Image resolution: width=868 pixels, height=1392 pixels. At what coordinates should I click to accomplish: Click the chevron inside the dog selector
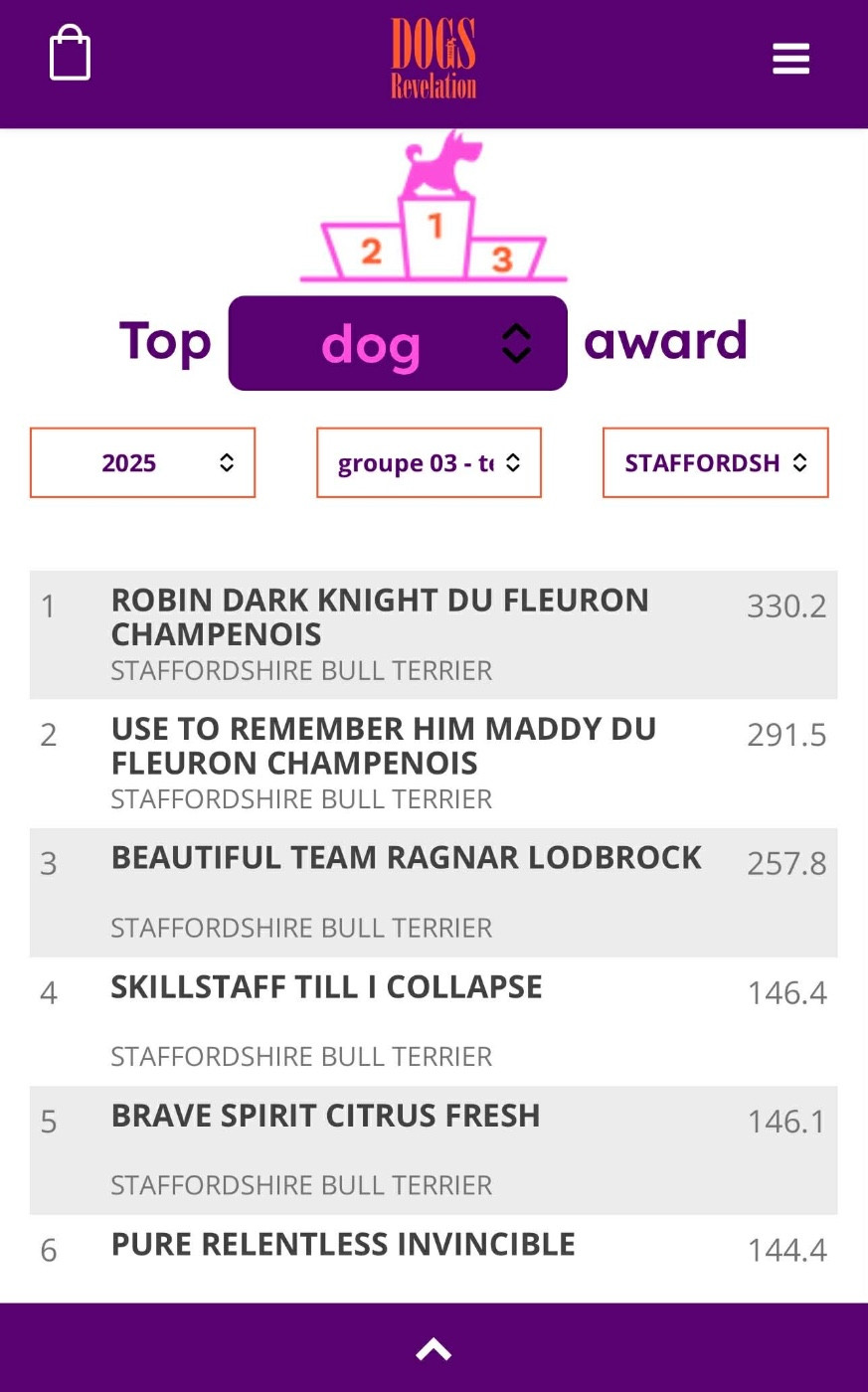click(x=517, y=343)
